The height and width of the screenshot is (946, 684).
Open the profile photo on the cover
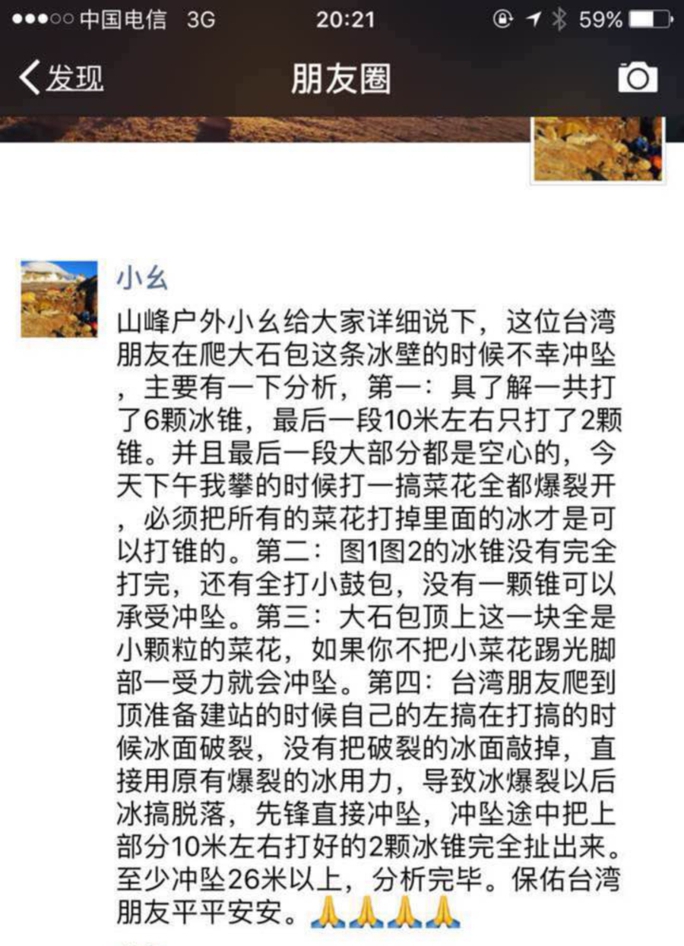click(x=598, y=149)
